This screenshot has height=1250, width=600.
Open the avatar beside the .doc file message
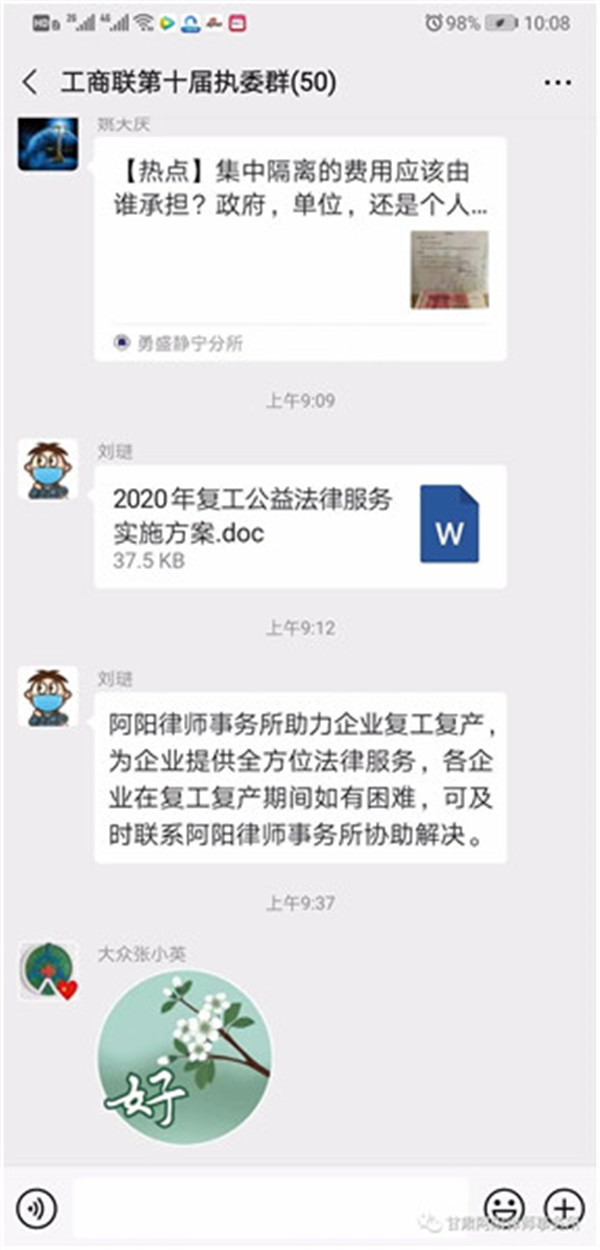click(x=48, y=470)
